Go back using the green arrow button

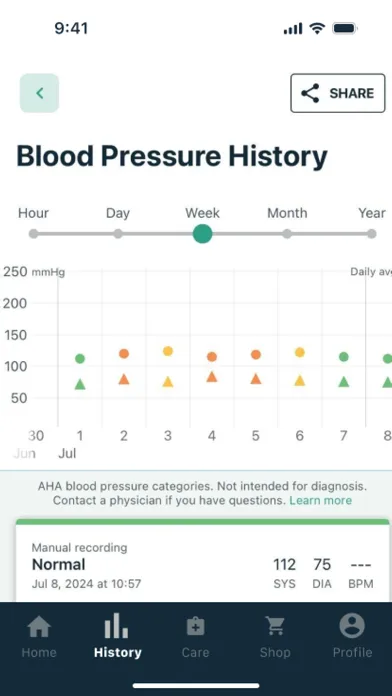point(40,93)
